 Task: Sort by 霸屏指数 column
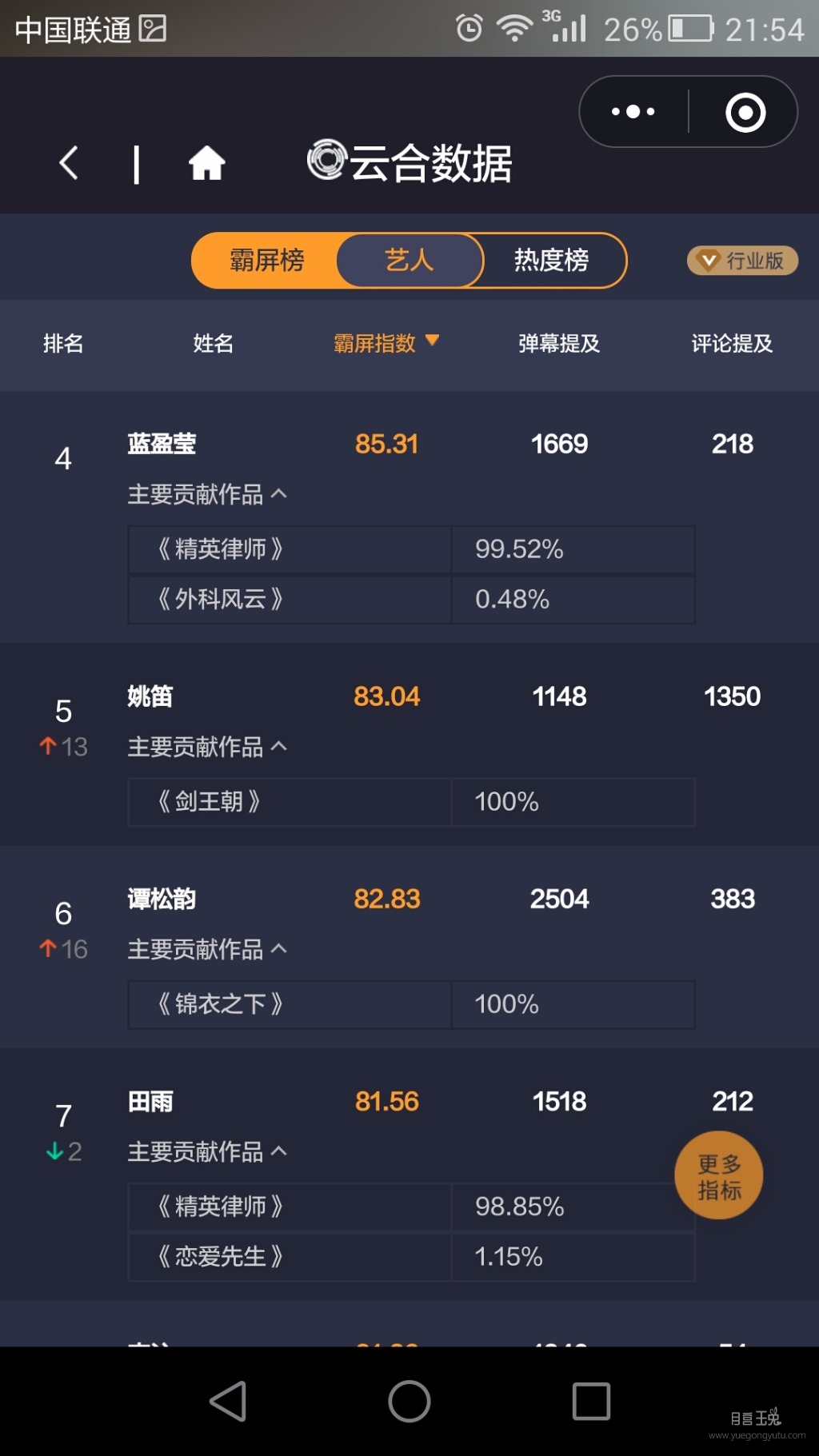[x=386, y=344]
